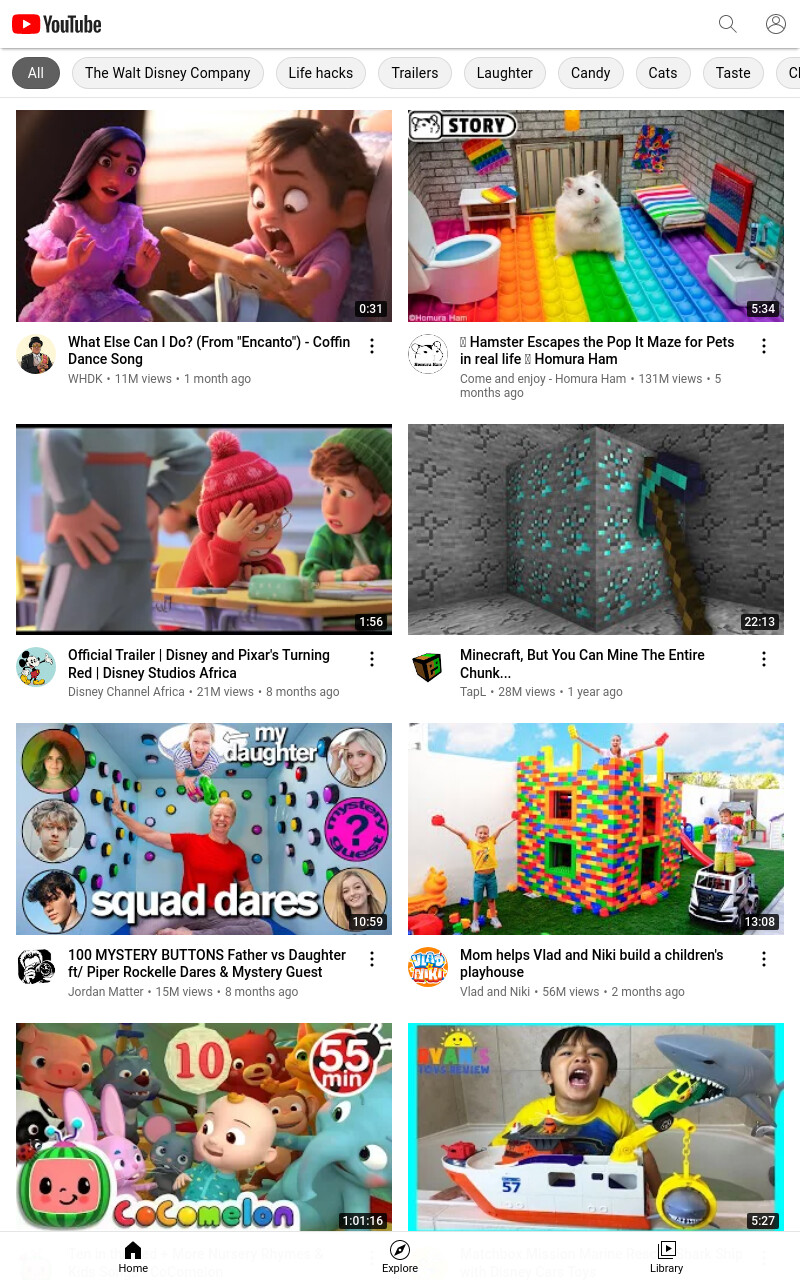The height and width of the screenshot is (1280, 800).
Task: Open more options for the Minecraft video
Action: coord(764,659)
